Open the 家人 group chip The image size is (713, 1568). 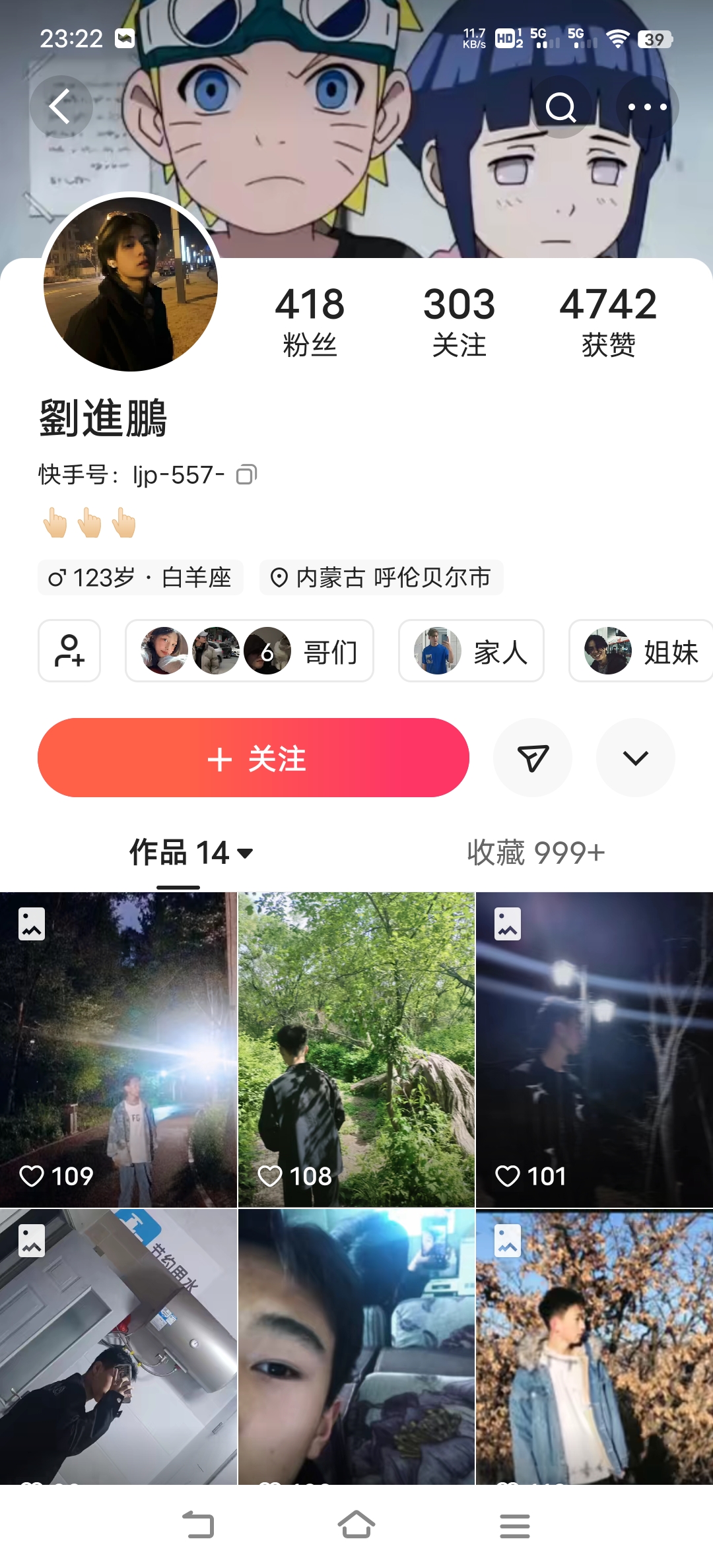pyautogui.click(x=471, y=651)
